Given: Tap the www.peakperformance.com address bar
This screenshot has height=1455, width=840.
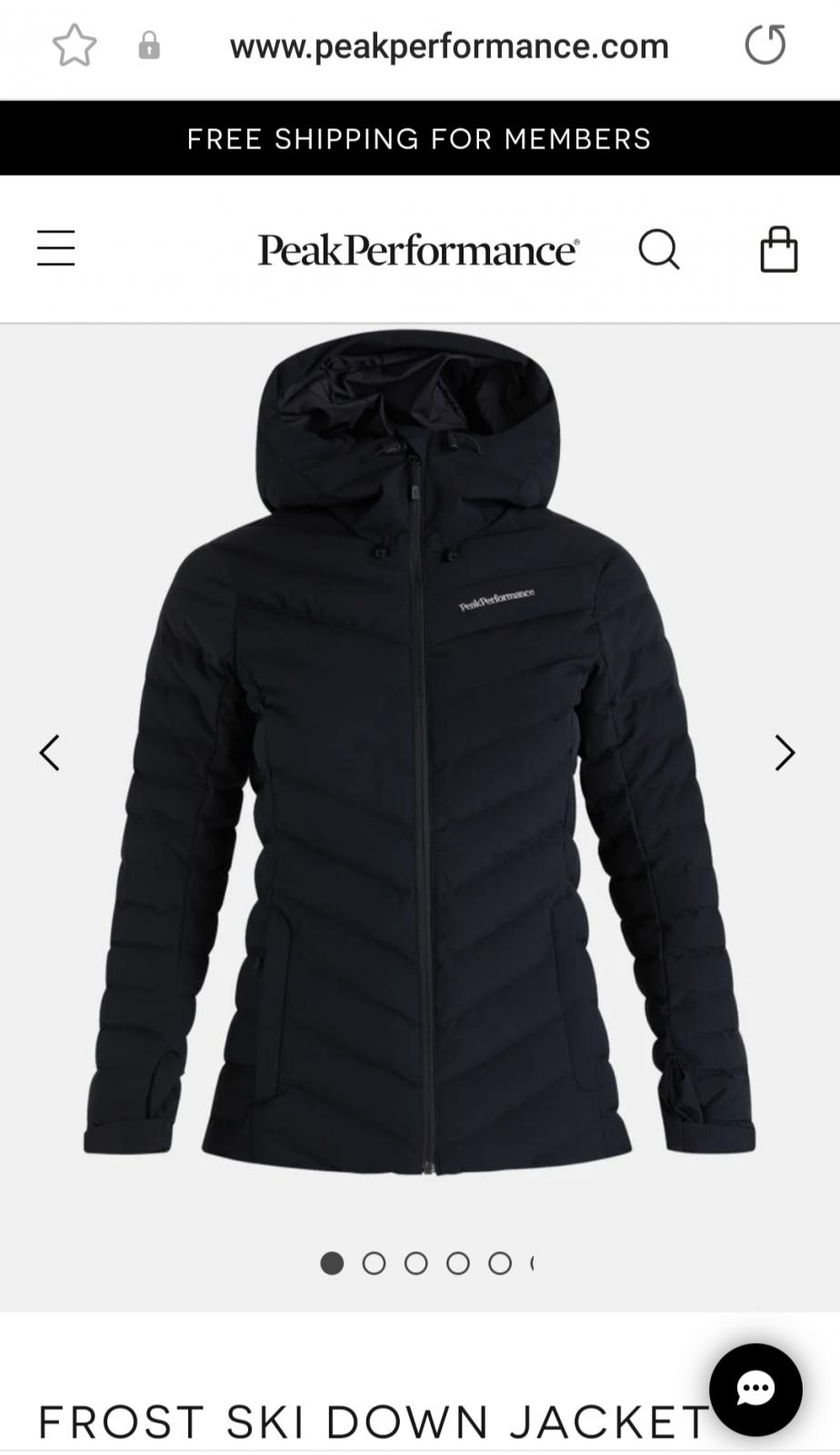Looking at the screenshot, I should tap(449, 45).
